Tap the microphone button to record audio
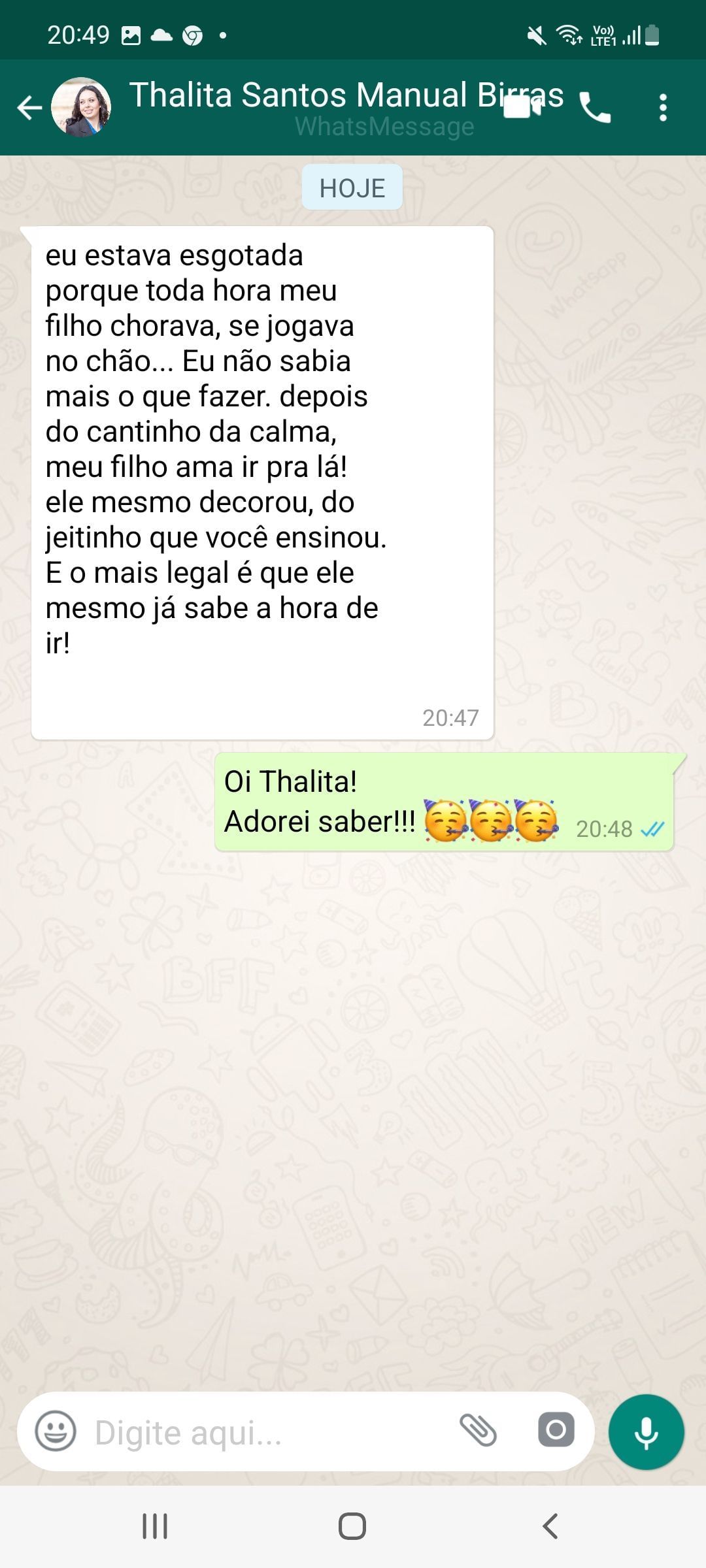This screenshot has width=706, height=1568. coord(647,1431)
